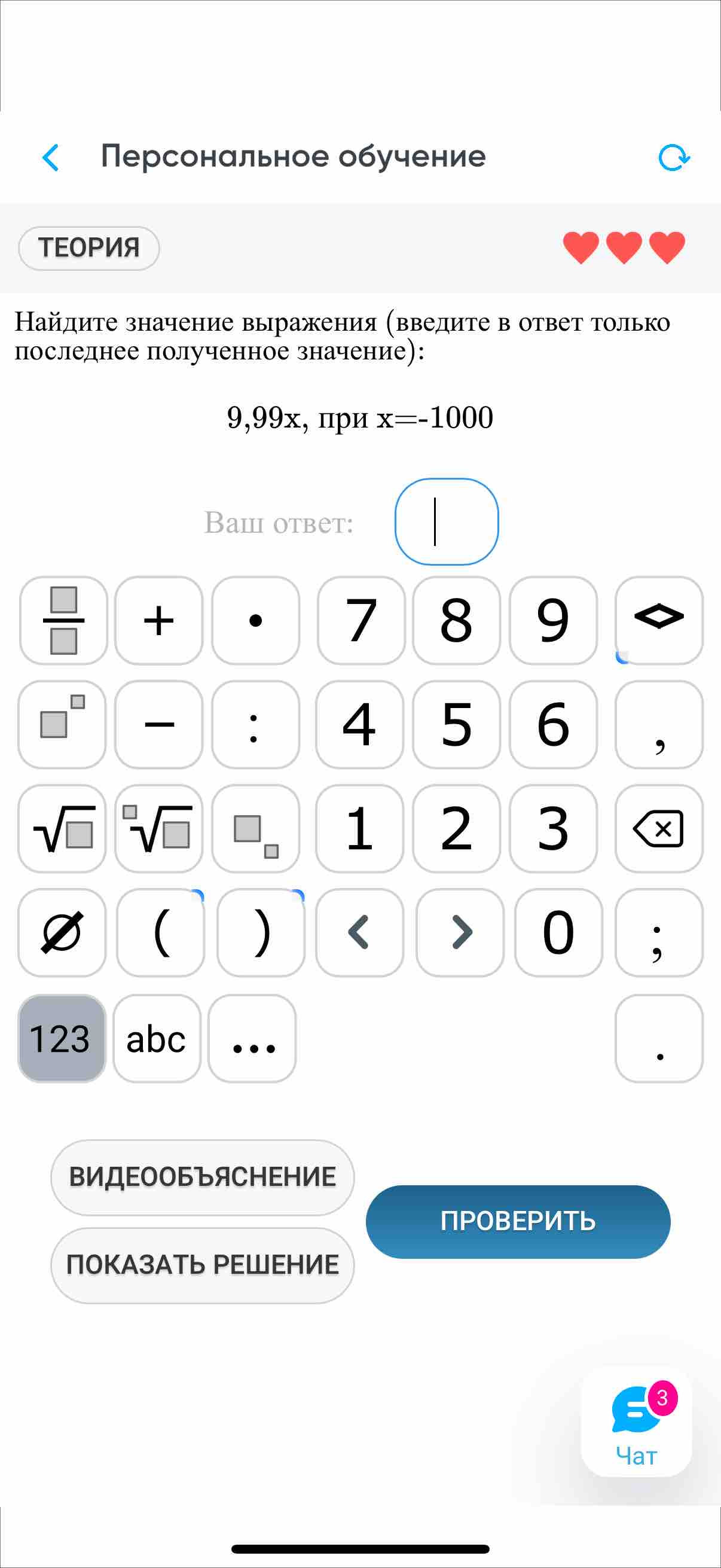Open the more symbols keyboard tab

(252, 1038)
